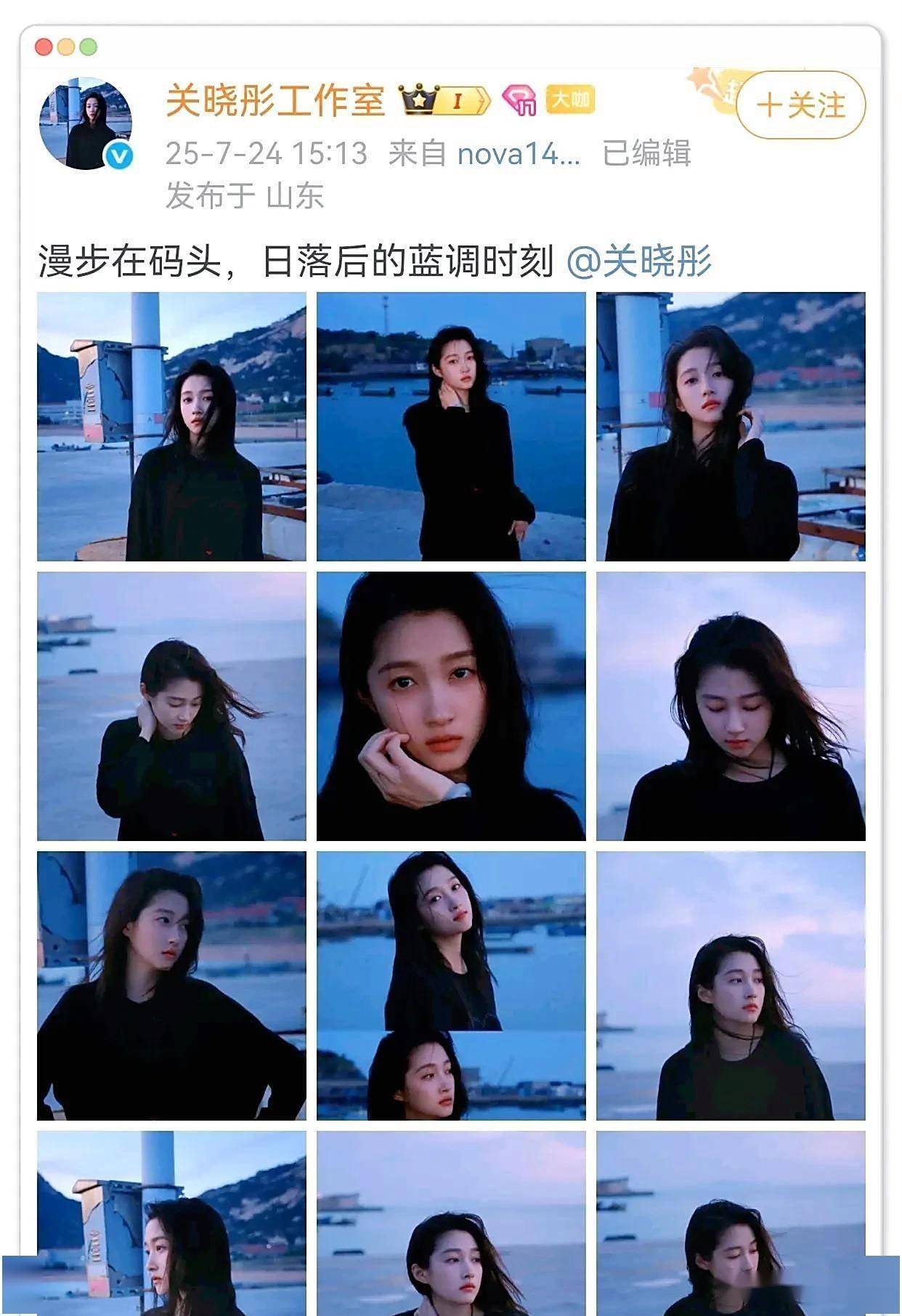The width and height of the screenshot is (902, 1316).
Task: View the top-row photo with boats in harbor
Action: click(x=450, y=426)
